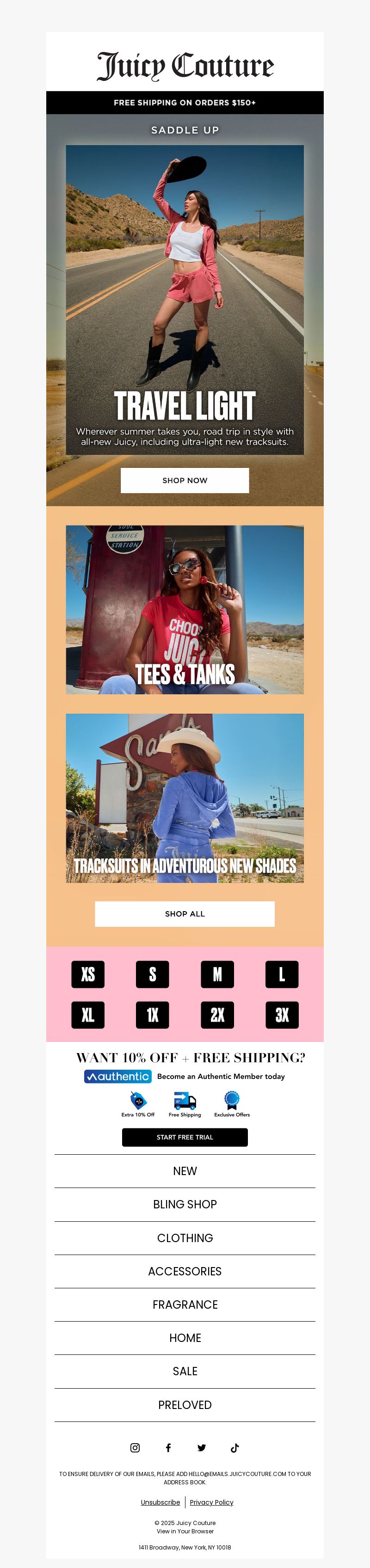Screen dimensions: 370x1568
Task: Start the Authentic free trial
Action: pos(185,1137)
